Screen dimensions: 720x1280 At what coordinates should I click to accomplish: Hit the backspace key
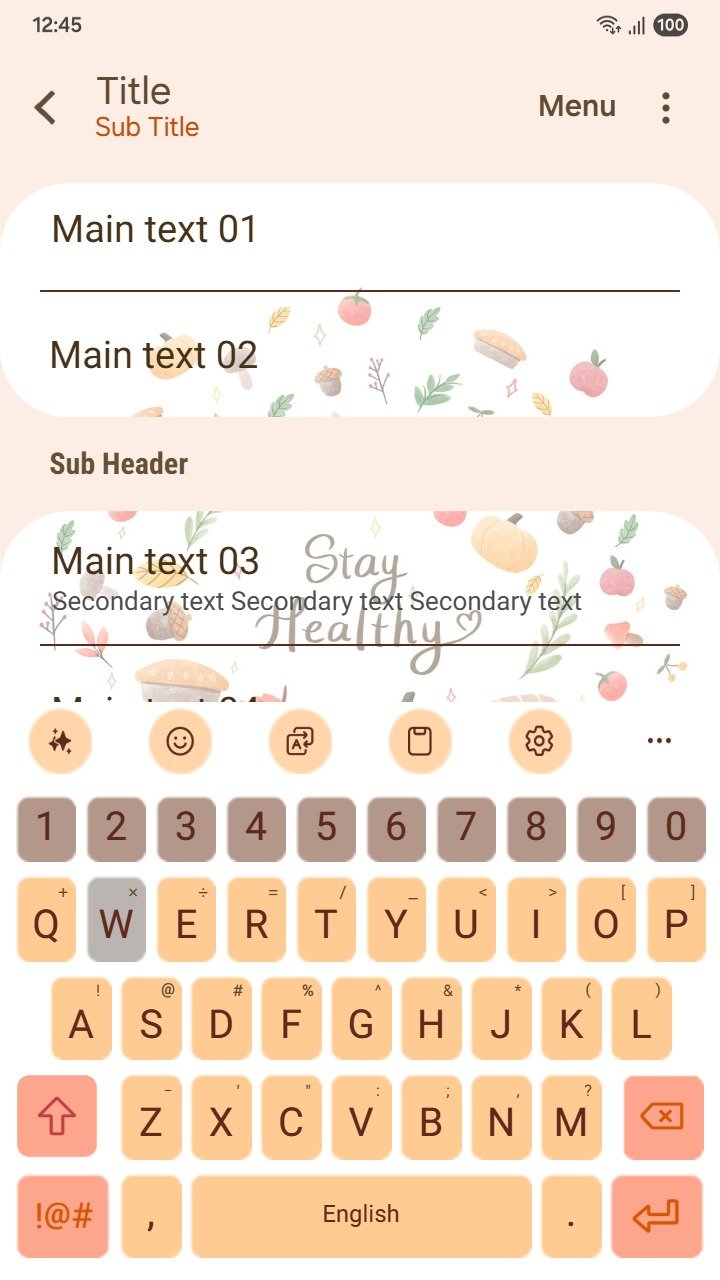click(x=663, y=1116)
